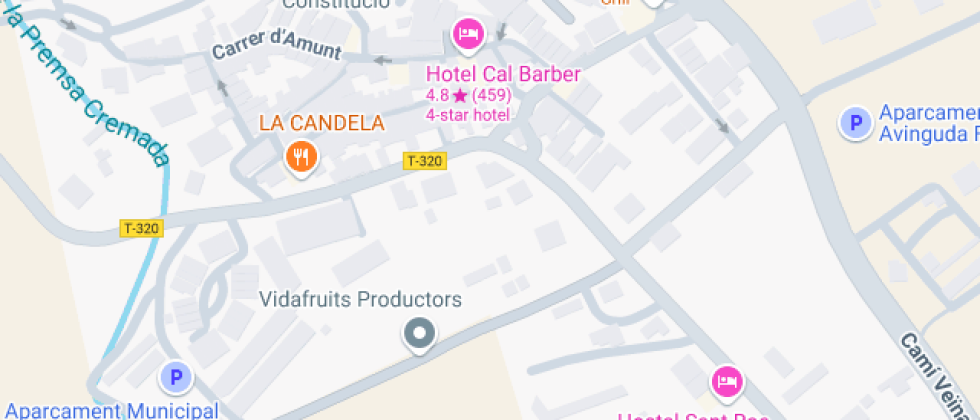Screen dimensions: 980x420
Task: Tap the Vidafruits Productors map pin
Action: pyautogui.click(x=420, y=333)
